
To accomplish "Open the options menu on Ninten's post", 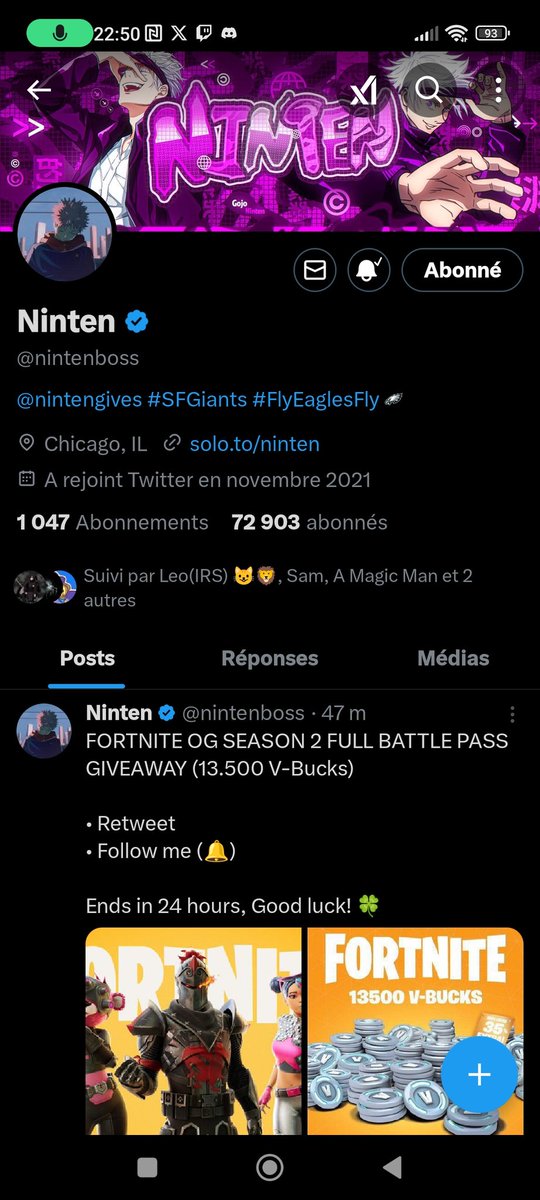I will pos(512,714).
